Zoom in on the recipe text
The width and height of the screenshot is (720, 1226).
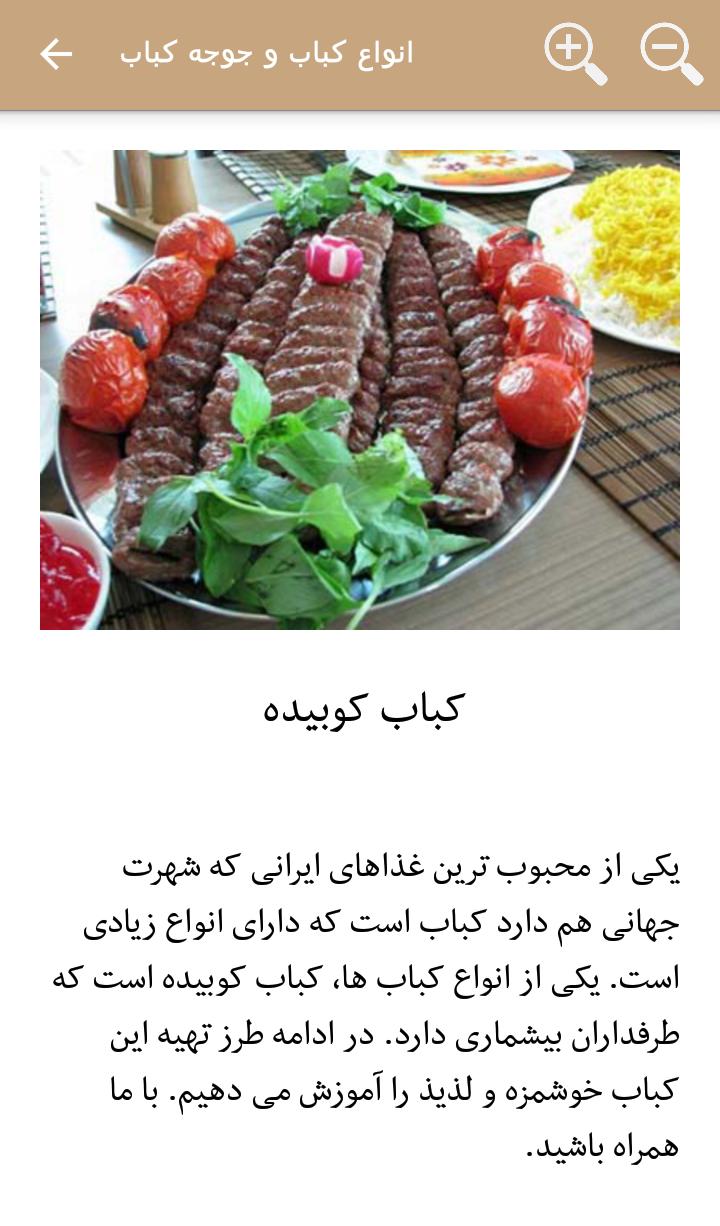(574, 53)
